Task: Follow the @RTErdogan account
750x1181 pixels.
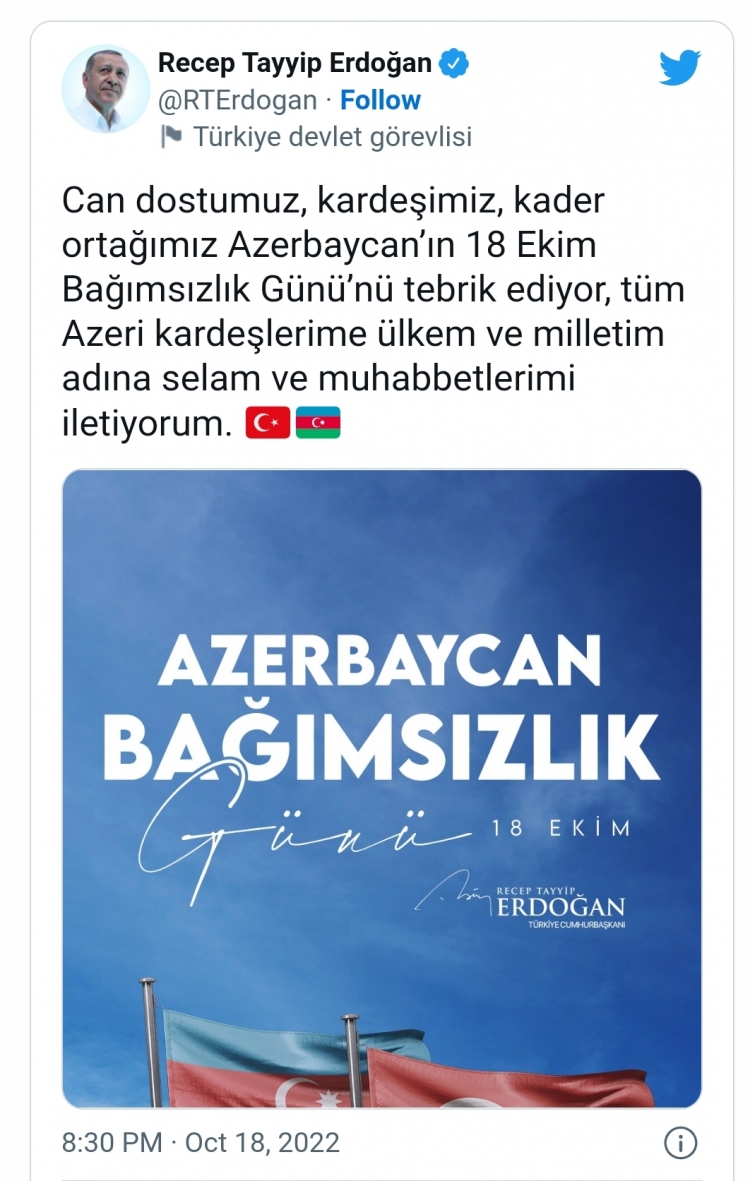Action: pos(380,100)
